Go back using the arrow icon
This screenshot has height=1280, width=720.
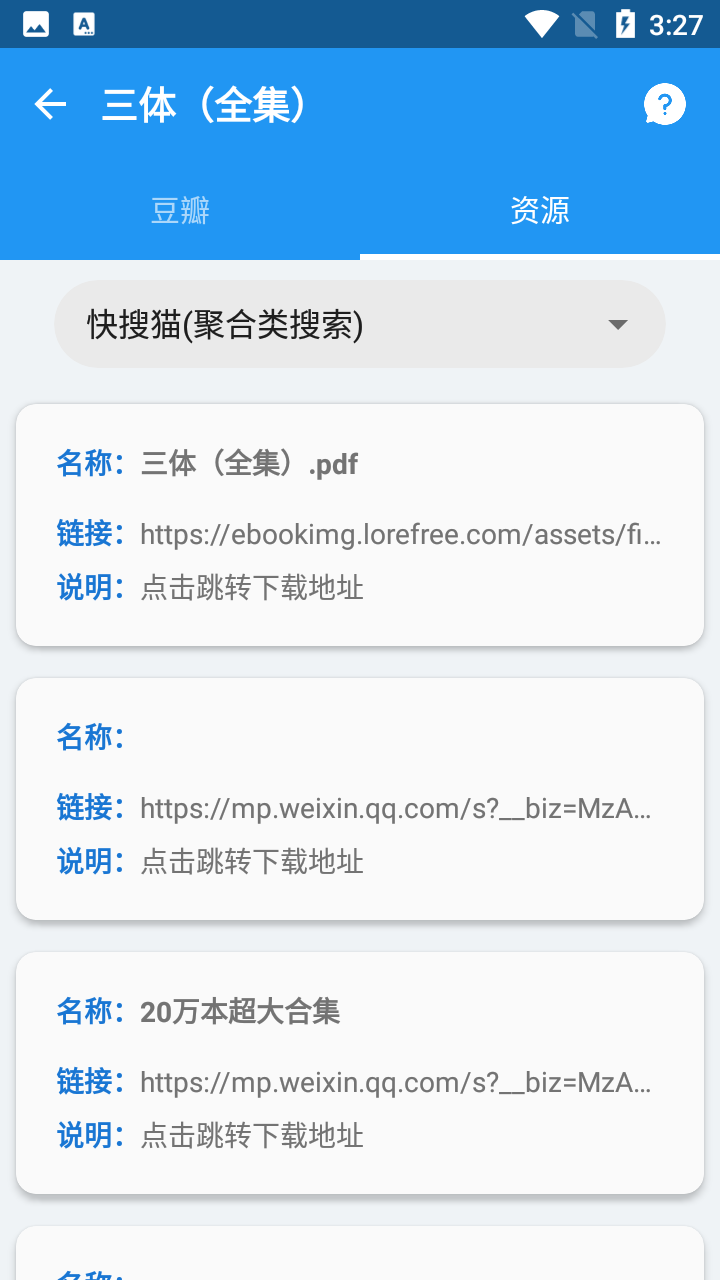[x=50, y=104]
